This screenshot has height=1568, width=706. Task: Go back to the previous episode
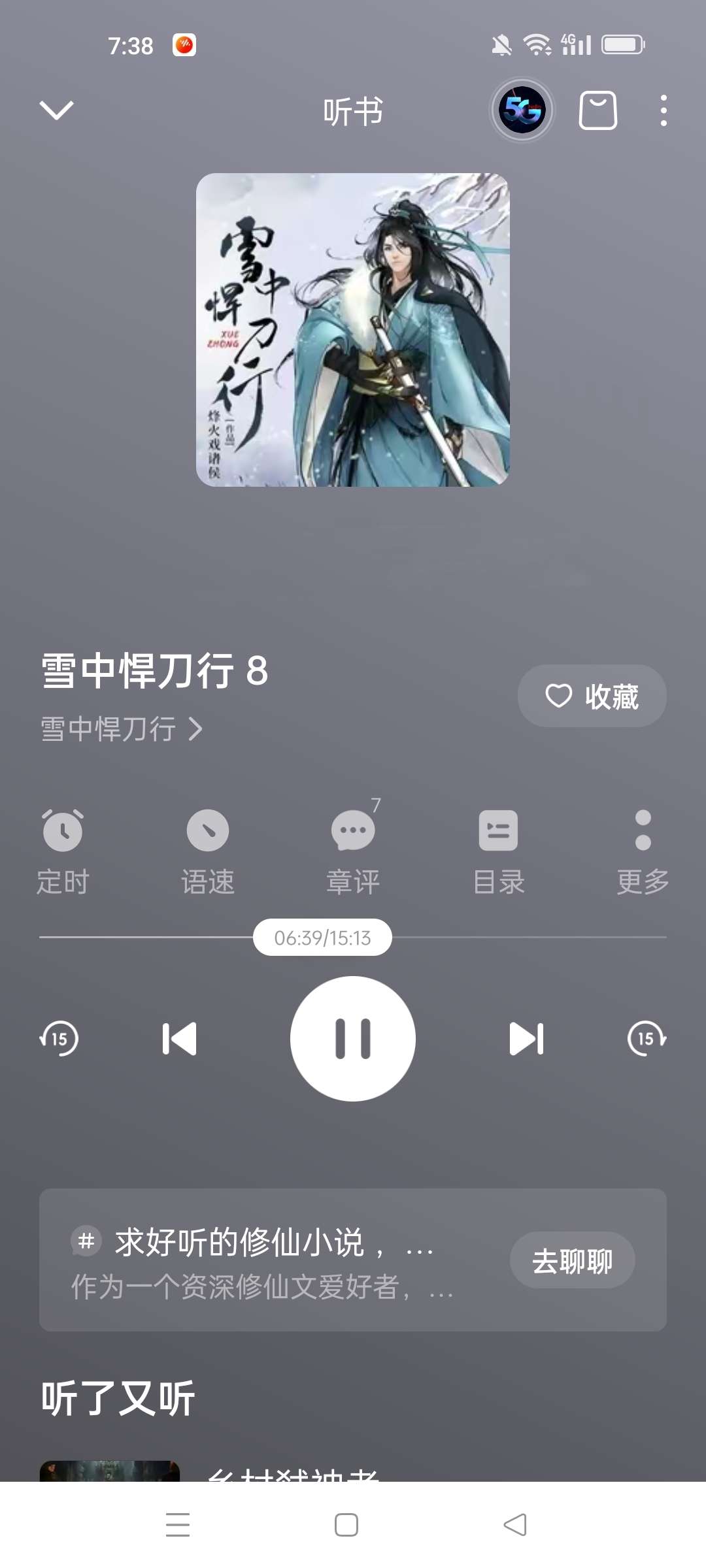[x=179, y=1039]
